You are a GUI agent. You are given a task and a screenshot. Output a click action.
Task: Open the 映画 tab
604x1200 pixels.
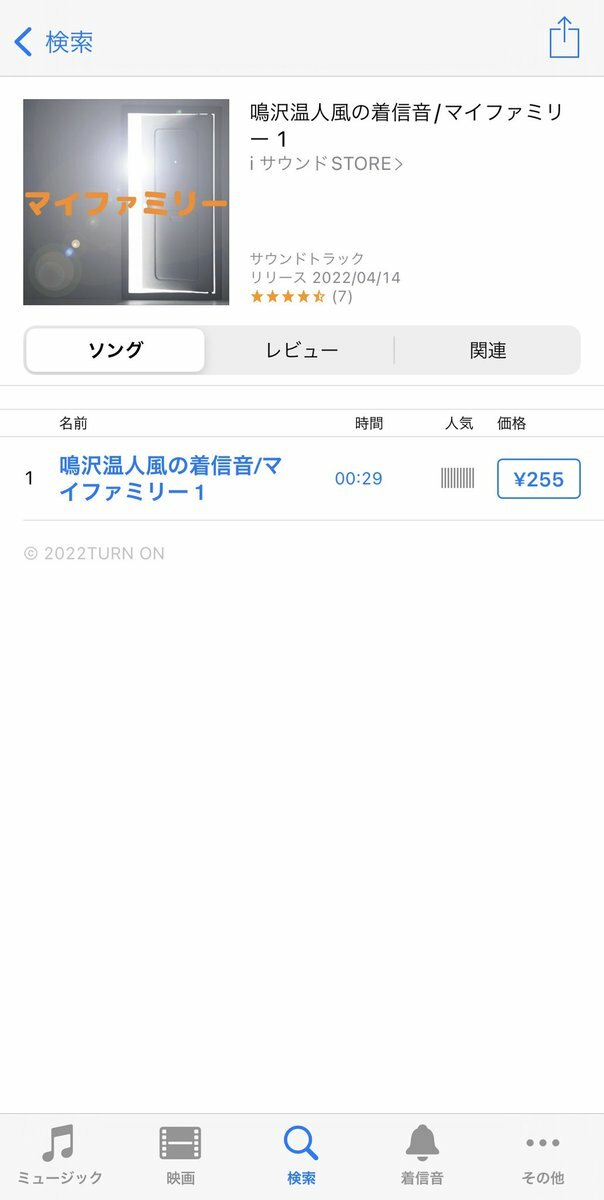[x=180, y=1155]
